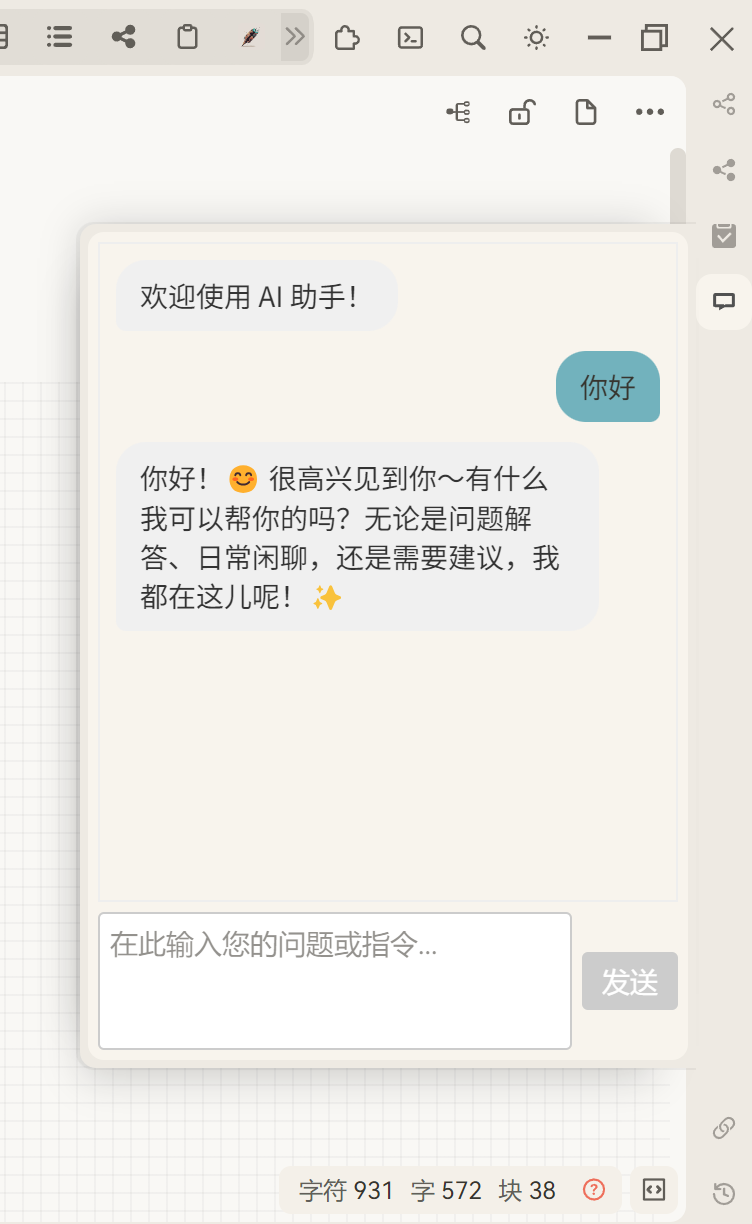Open the AI chat panel icon in sidebar
The width and height of the screenshot is (752, 1224).
click(x=724, y=302)
